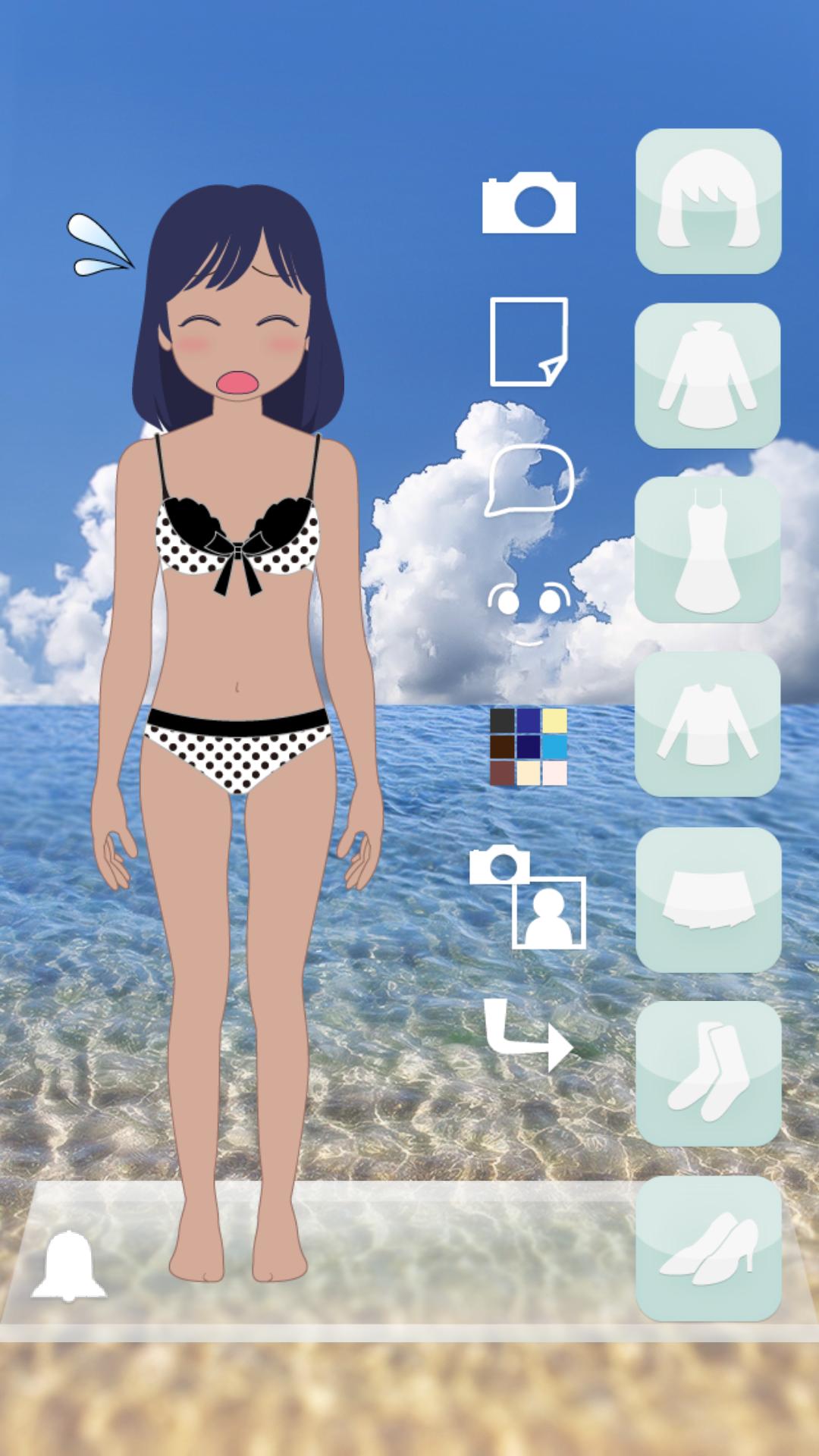Choose the dress category
This screenshot has height=1456, width=819.
(x=708, y=550)
